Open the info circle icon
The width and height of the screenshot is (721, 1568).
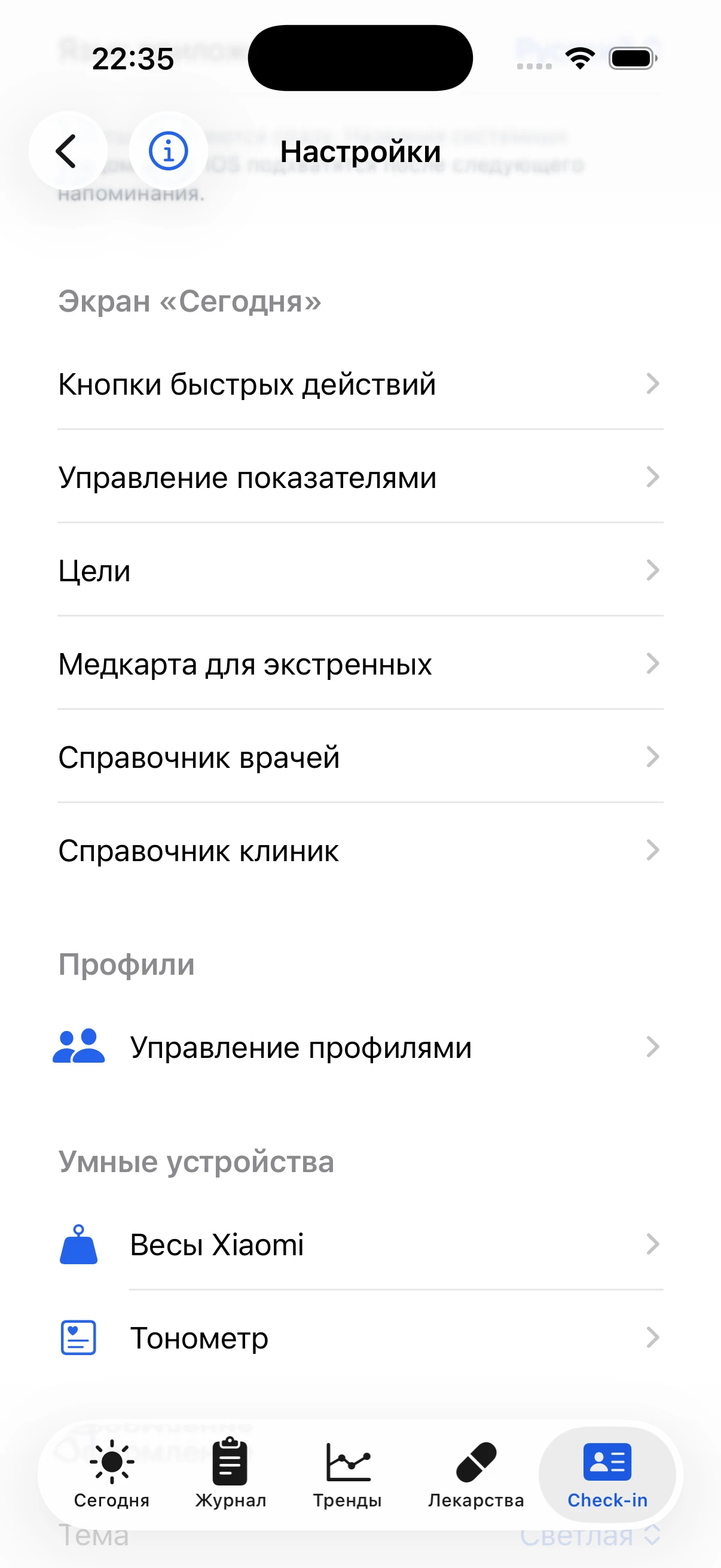(x=167, y=150)
